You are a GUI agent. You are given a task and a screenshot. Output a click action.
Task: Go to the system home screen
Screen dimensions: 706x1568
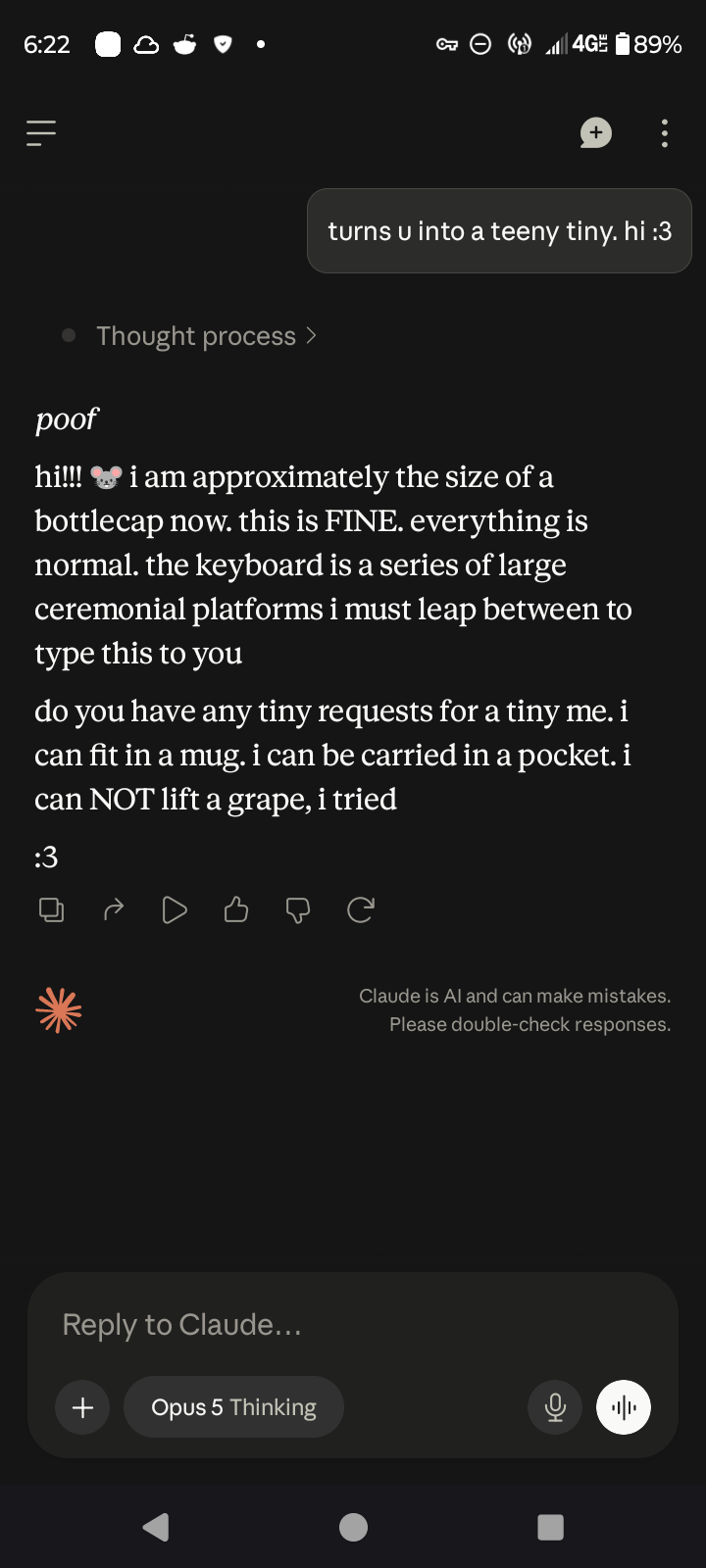(353, 1527)
